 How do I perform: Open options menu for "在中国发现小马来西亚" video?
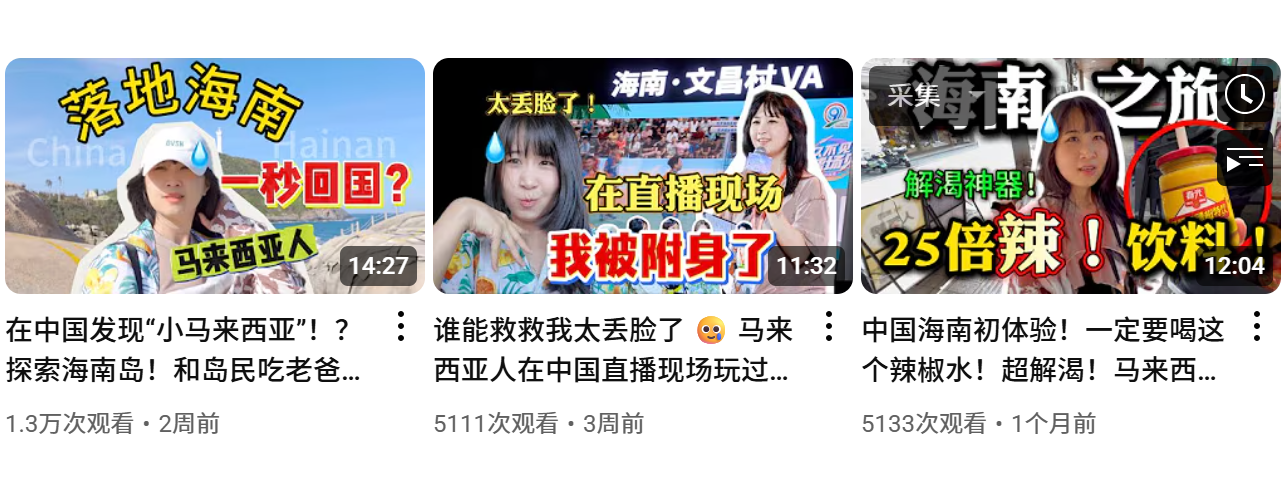[x=400, y=326]
